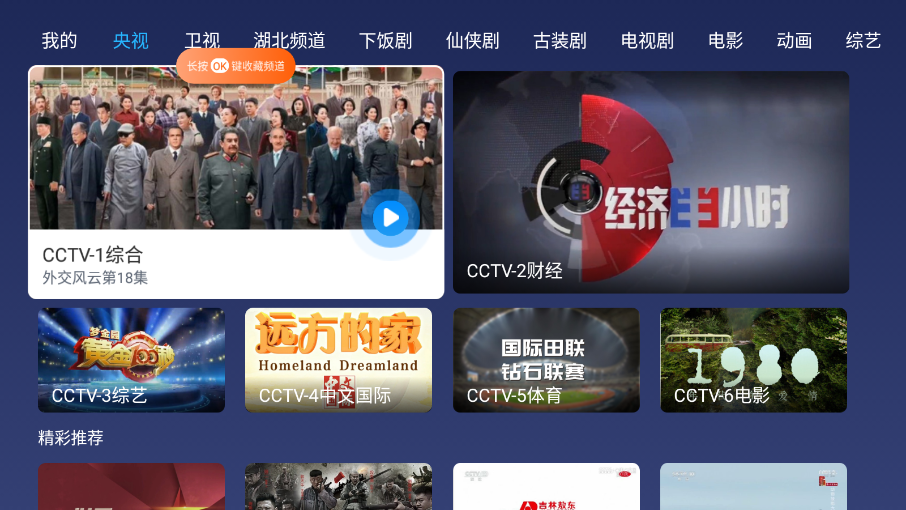
Task: Go to the 仙侠剧 tab
Action: pyautogui.click(x=472, y=41)
